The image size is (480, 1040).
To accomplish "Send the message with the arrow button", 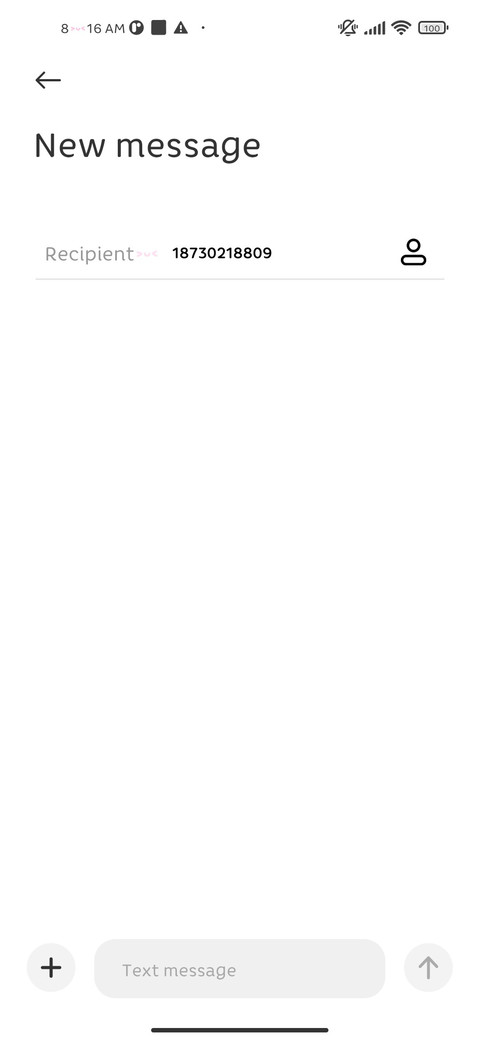I will [x=428, y=968].
